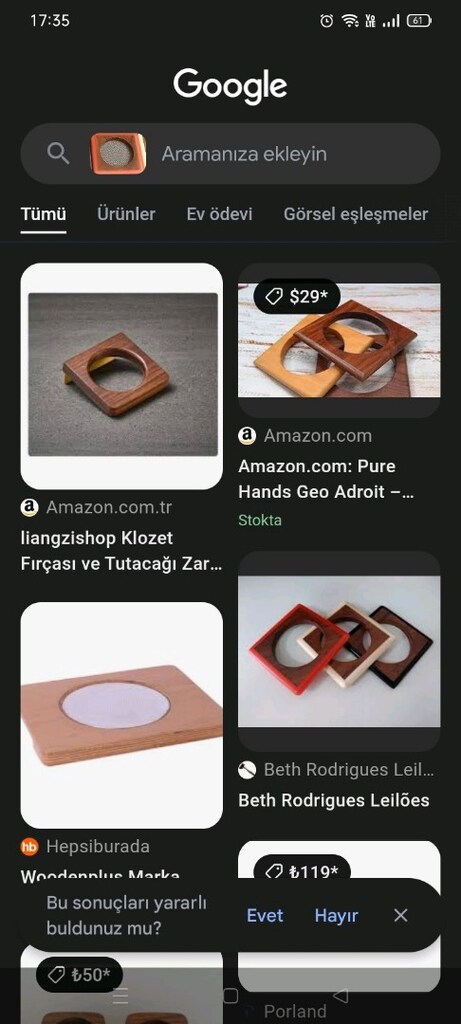461x1024 pixels.
Task: Switch to the Ürünler tab
Action: [126, 214]
